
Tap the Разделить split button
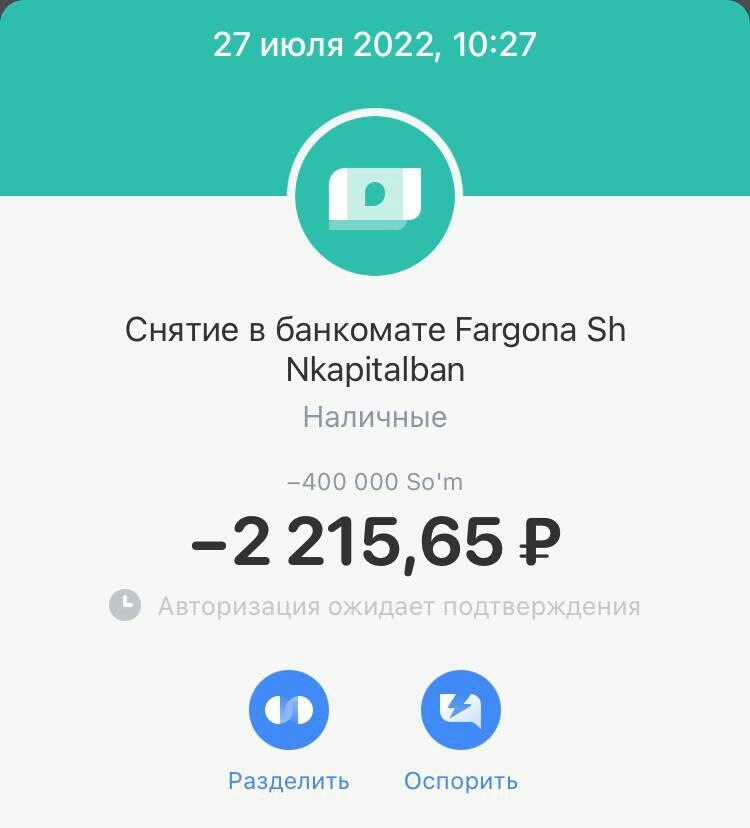(x=288, y=710)
